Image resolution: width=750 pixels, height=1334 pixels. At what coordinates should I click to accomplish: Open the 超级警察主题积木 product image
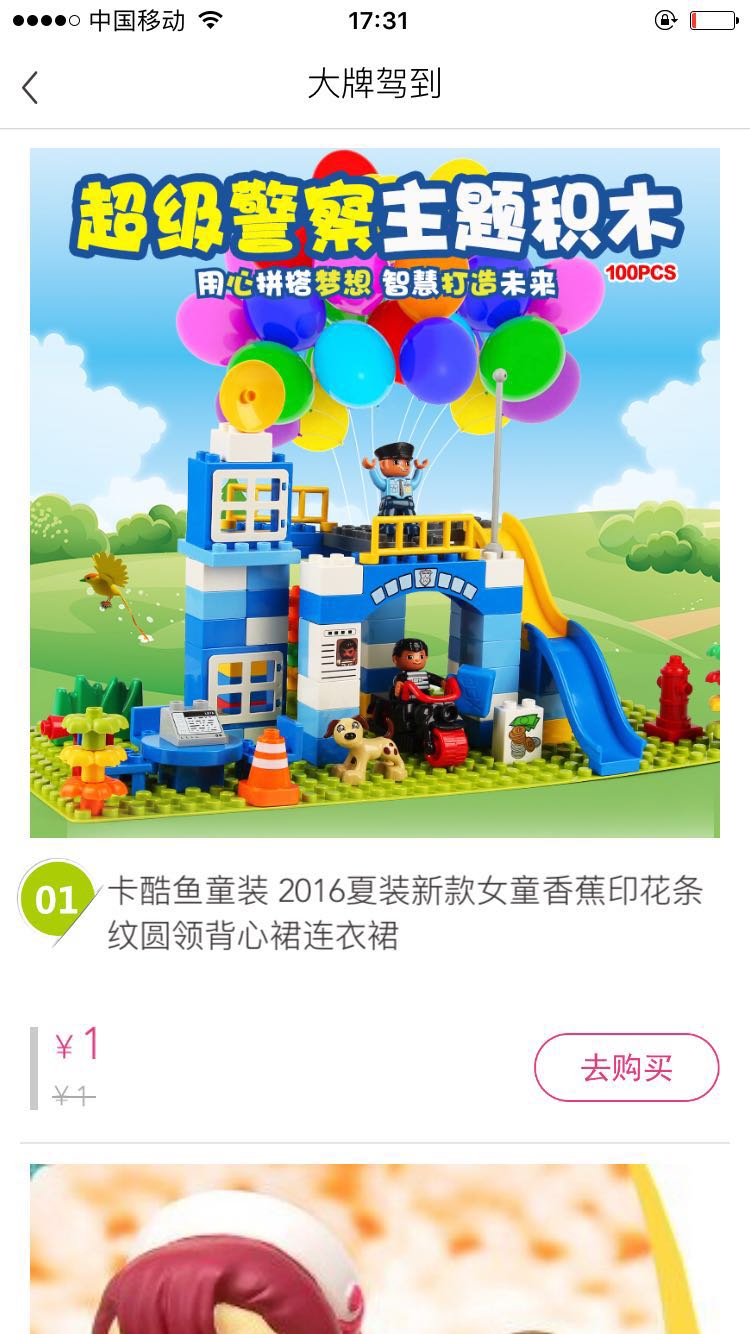pos(375,492)
